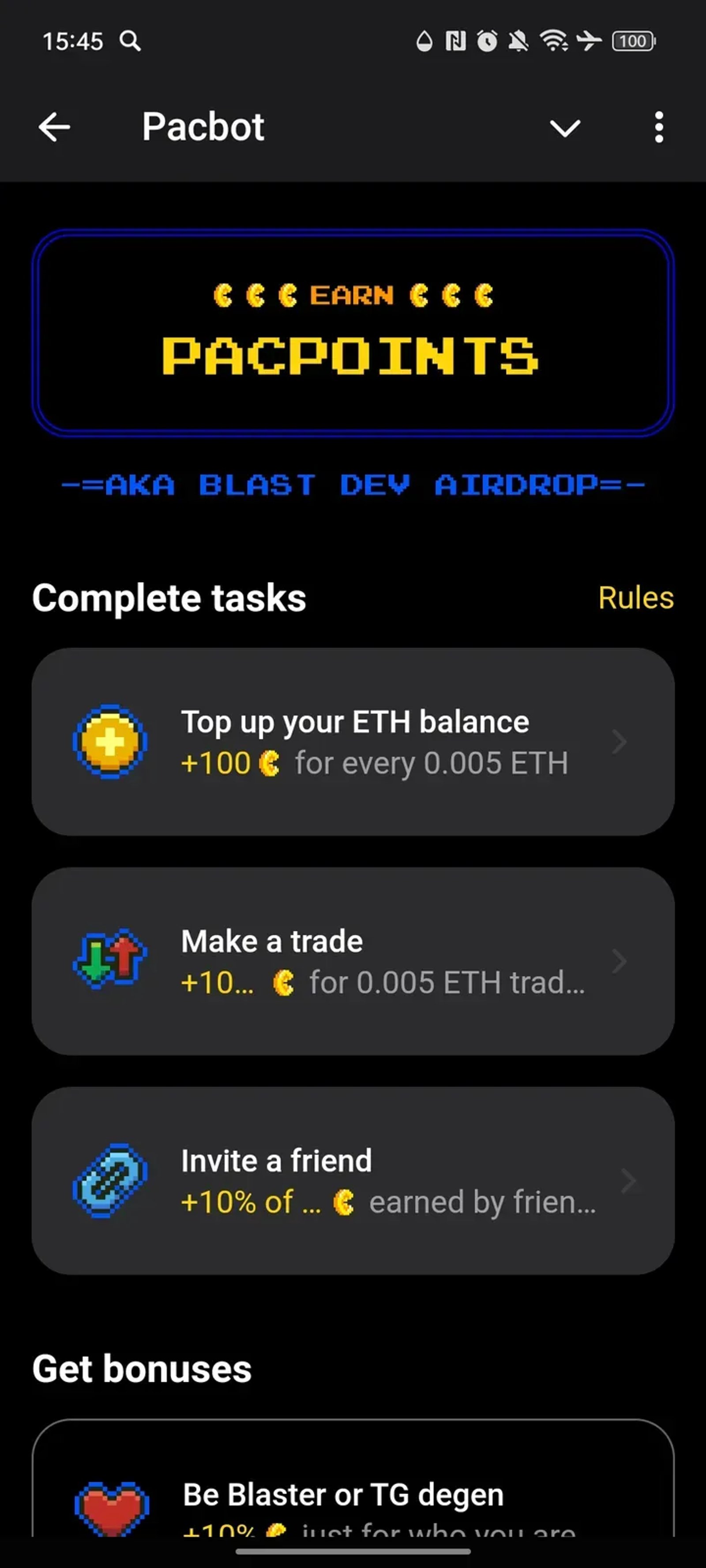Image resolution: width=706 pixels, height=1568 pixels.
Task: Toggle Wi-Fi from the status bar
Action: pyautogui.click(x=553, y=41)
